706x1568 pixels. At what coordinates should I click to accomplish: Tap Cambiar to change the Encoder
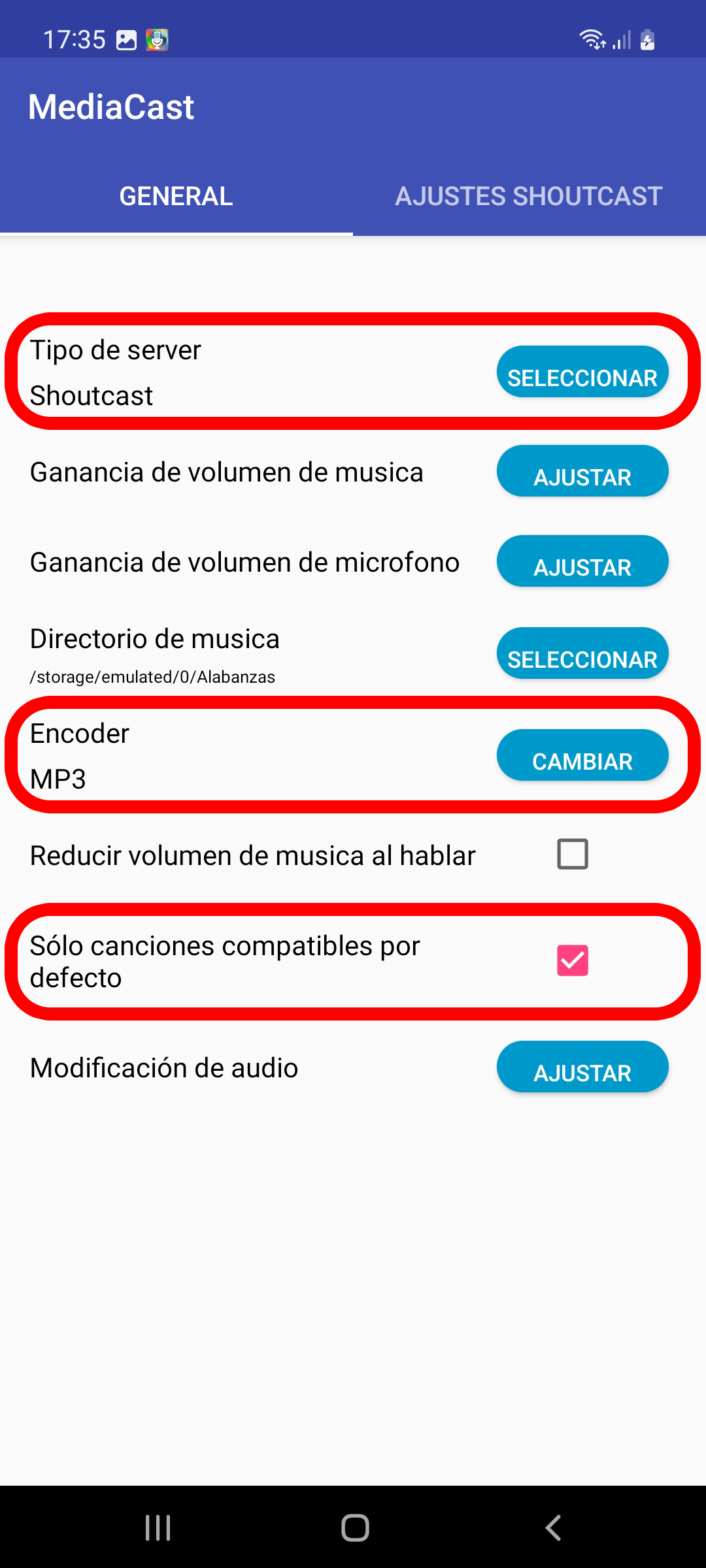click(x=582, y=755)
